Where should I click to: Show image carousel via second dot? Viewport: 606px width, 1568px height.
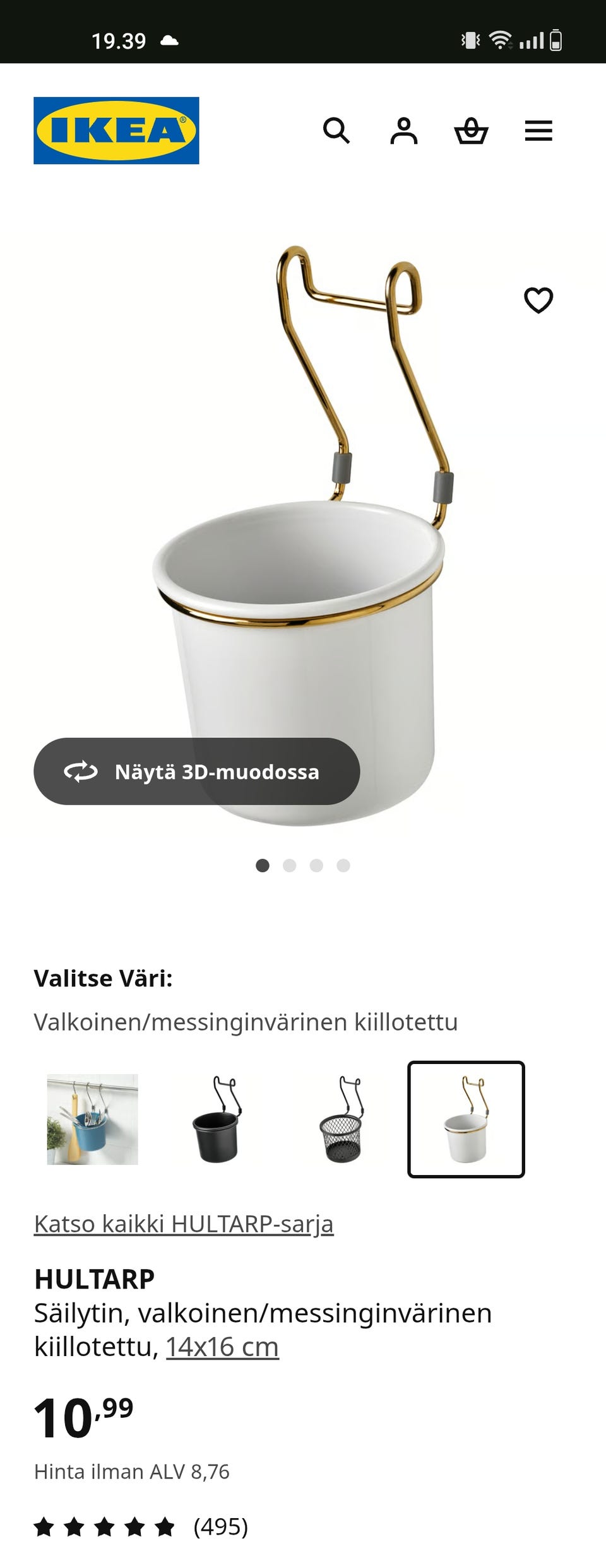(x=290, y=865)
